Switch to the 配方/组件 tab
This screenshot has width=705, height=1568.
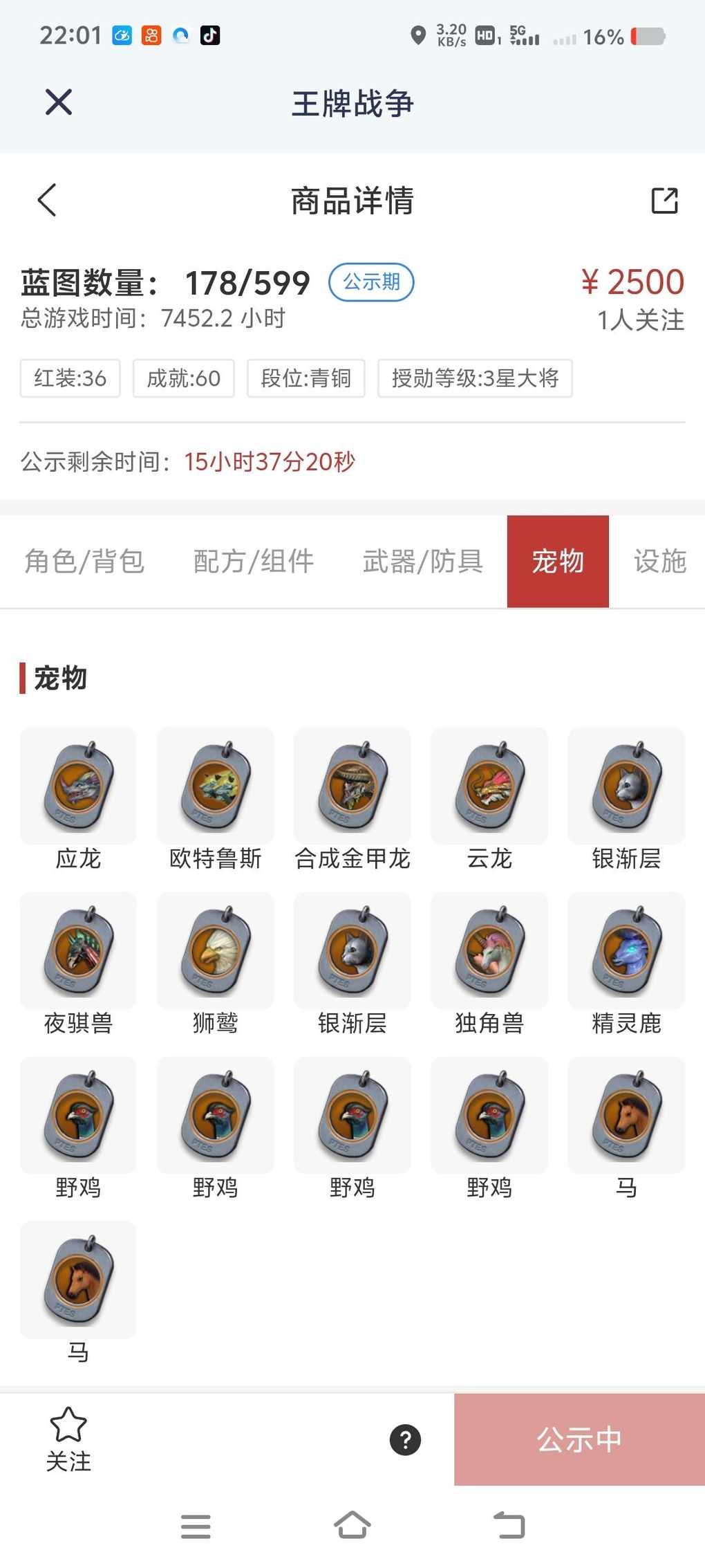pos(254,561)
